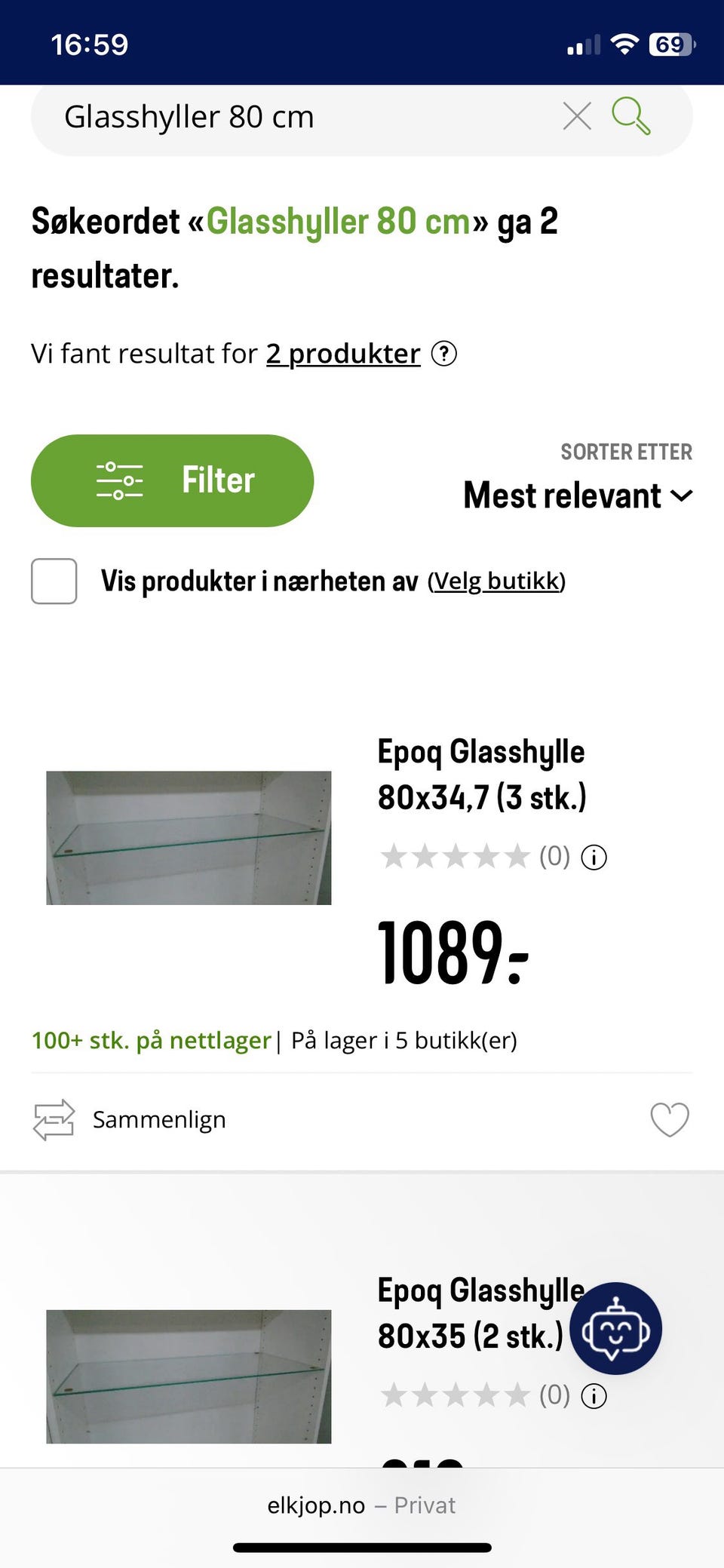Open the Epoq Glasshylle 80x34,7 product thumbnail
The width and height of the screenshot is (724, 1568).
click(188, 836)
